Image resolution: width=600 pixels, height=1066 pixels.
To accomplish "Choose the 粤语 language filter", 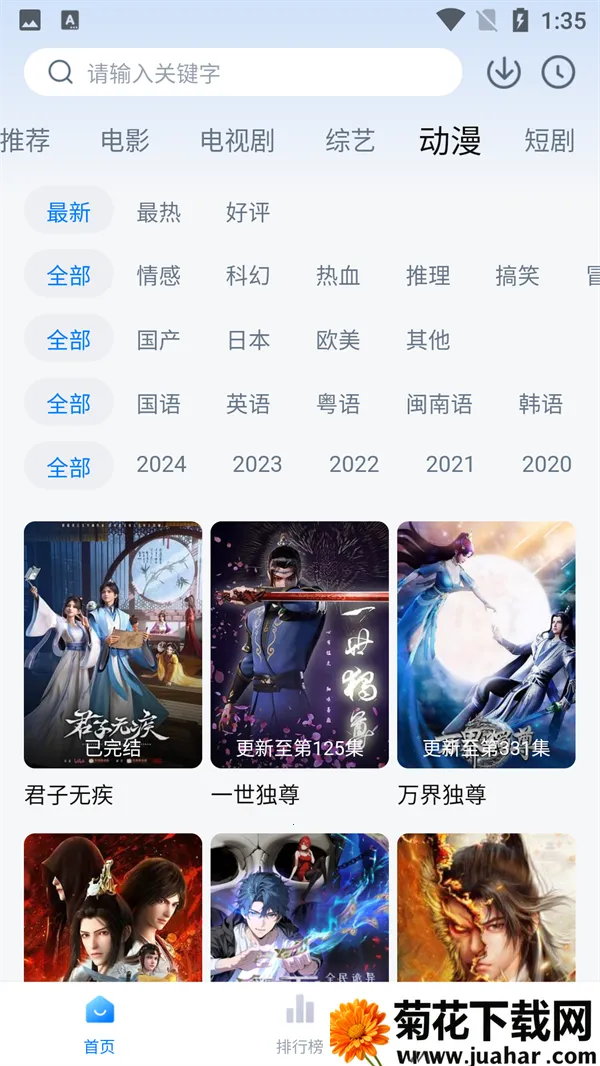I will click(x=338, y=404).
